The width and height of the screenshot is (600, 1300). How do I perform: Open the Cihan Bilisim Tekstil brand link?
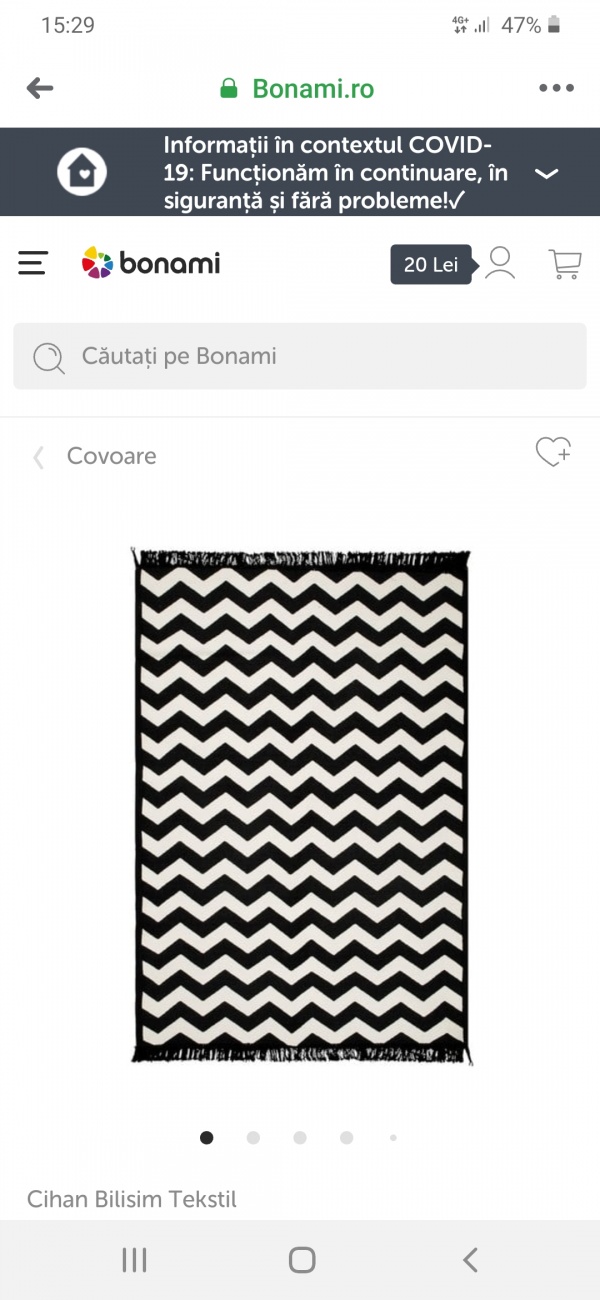point(132,1199)
